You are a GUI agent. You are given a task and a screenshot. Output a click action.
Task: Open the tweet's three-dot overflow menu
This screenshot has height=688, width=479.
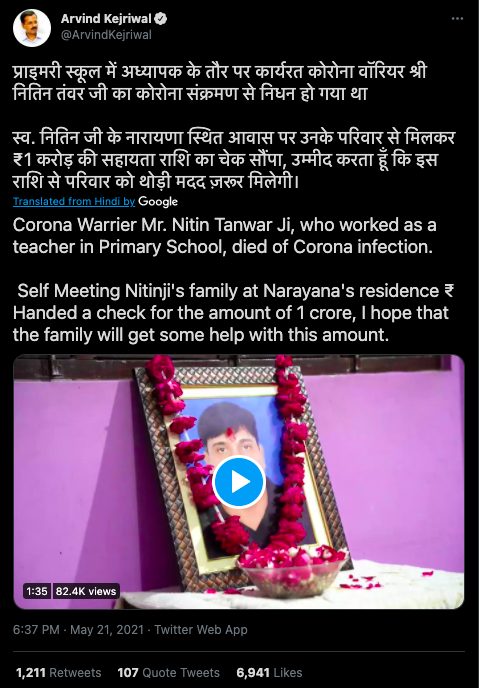[x=458, y=18]
